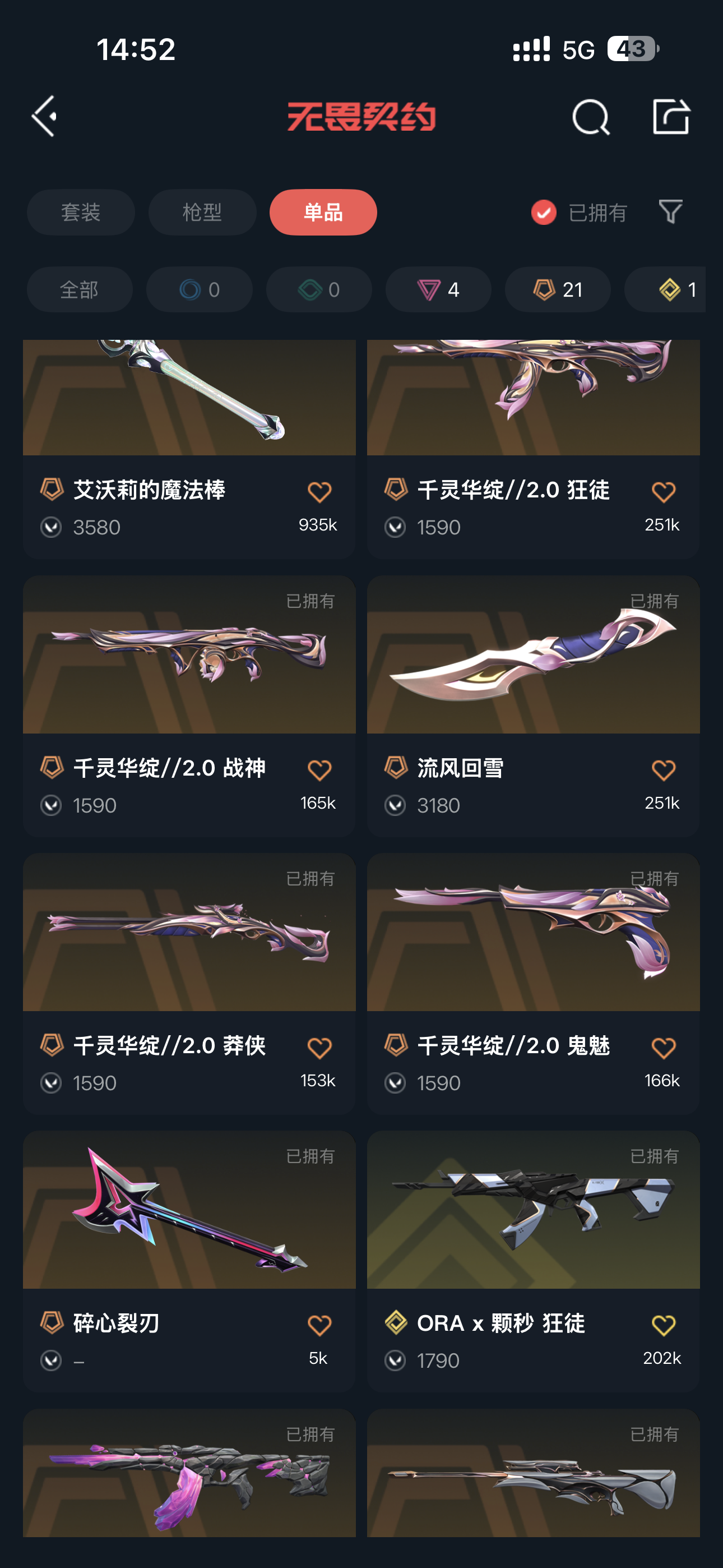The height and width of the screenshot is (1568, 723).
Task: Open the search icon
Action: click(x=590, y=117)
